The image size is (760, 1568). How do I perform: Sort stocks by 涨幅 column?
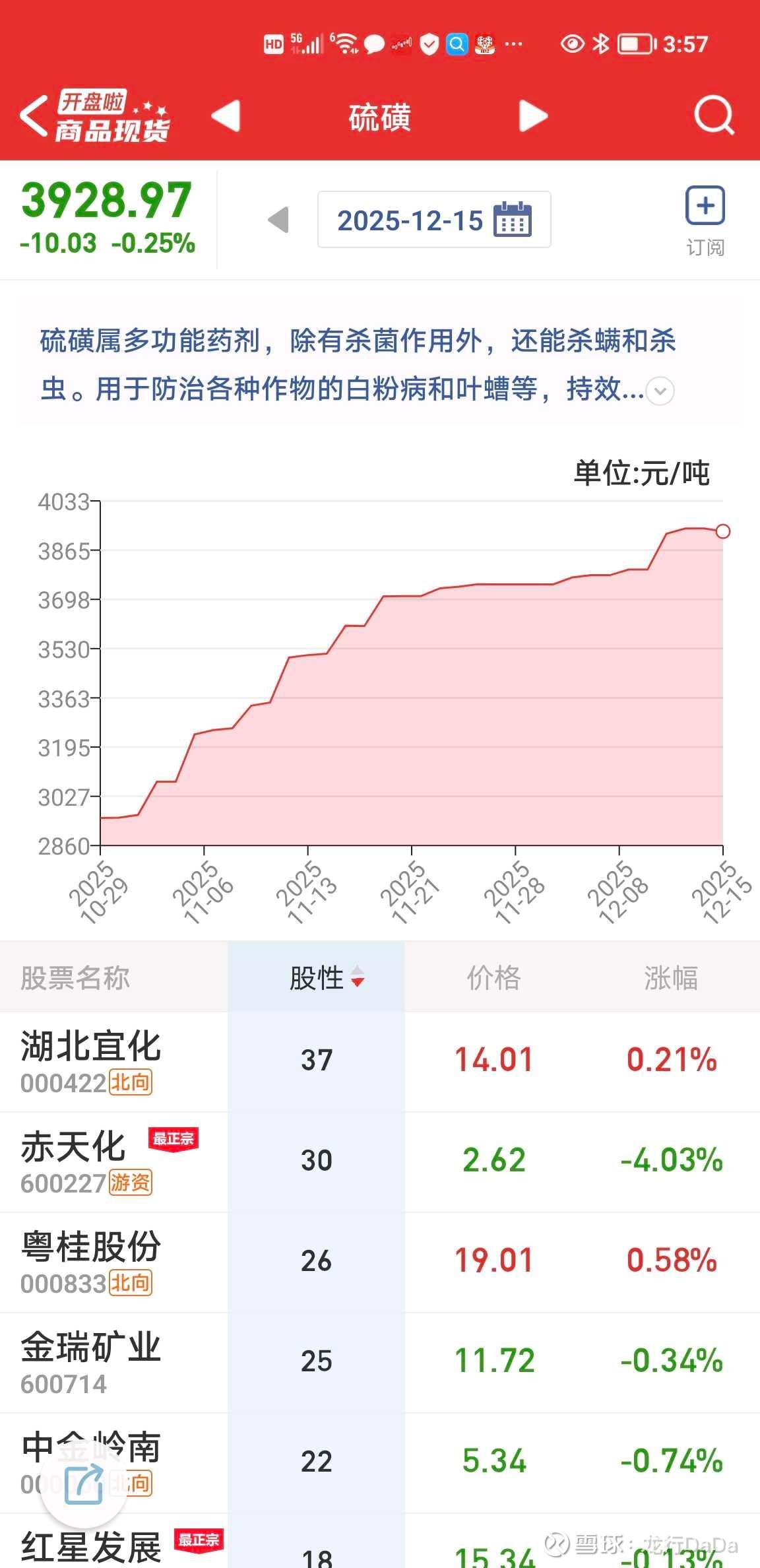[671, 977]
